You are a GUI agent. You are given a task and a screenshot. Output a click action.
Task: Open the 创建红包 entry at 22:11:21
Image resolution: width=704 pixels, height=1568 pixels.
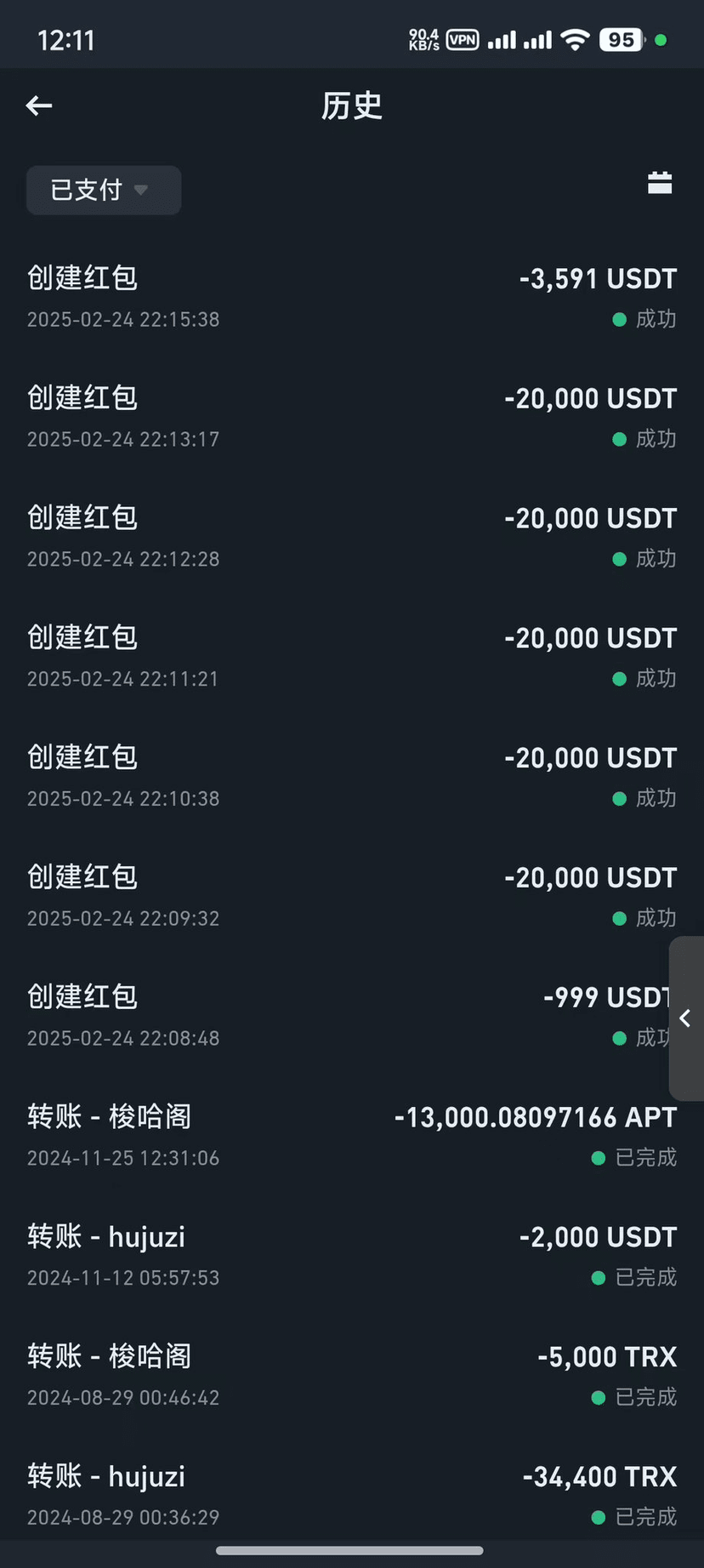(x=352, y=658)
